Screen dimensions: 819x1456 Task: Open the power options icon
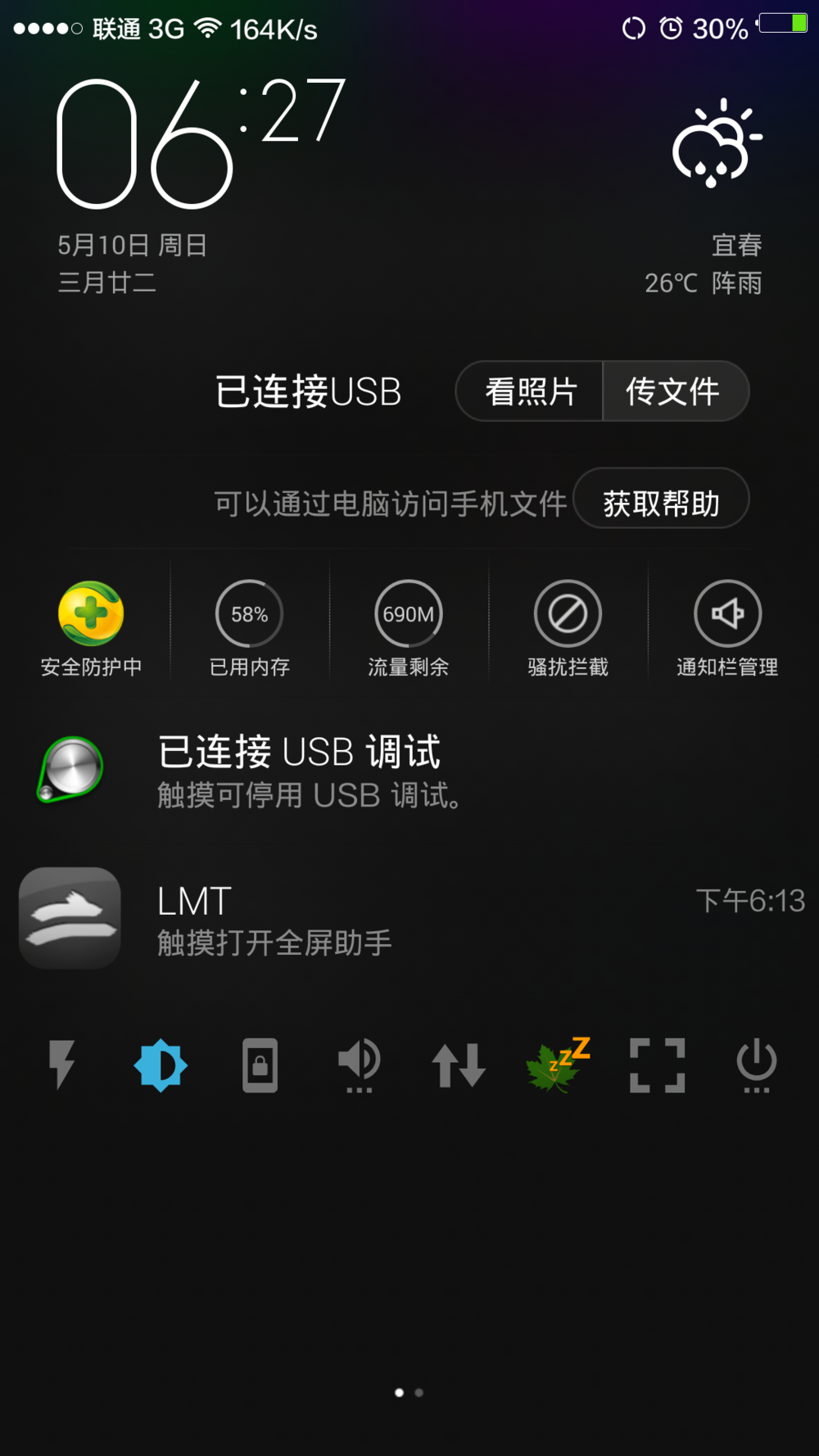756,1065
